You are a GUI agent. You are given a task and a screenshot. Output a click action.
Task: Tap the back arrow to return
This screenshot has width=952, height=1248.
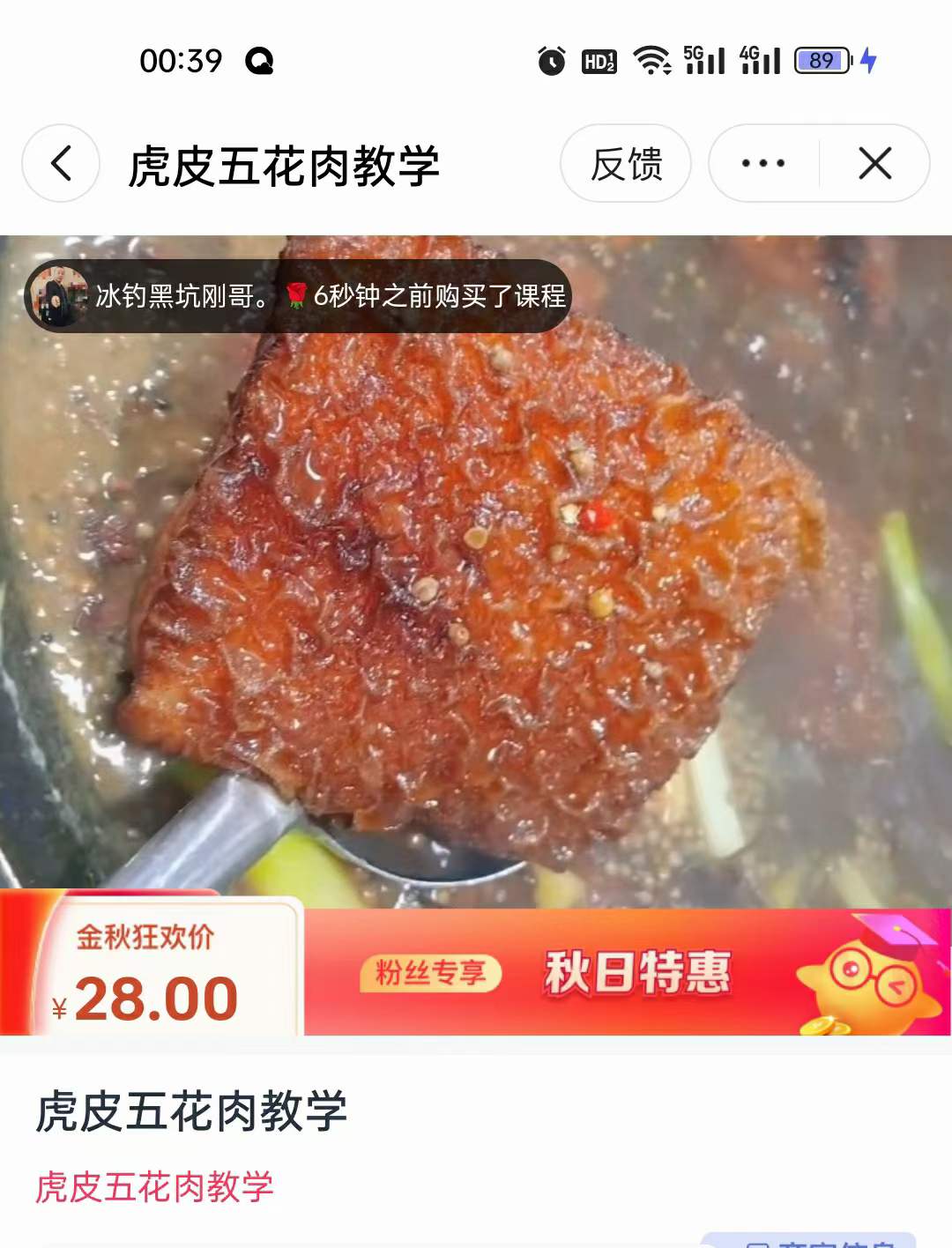(x=59, y=164)
